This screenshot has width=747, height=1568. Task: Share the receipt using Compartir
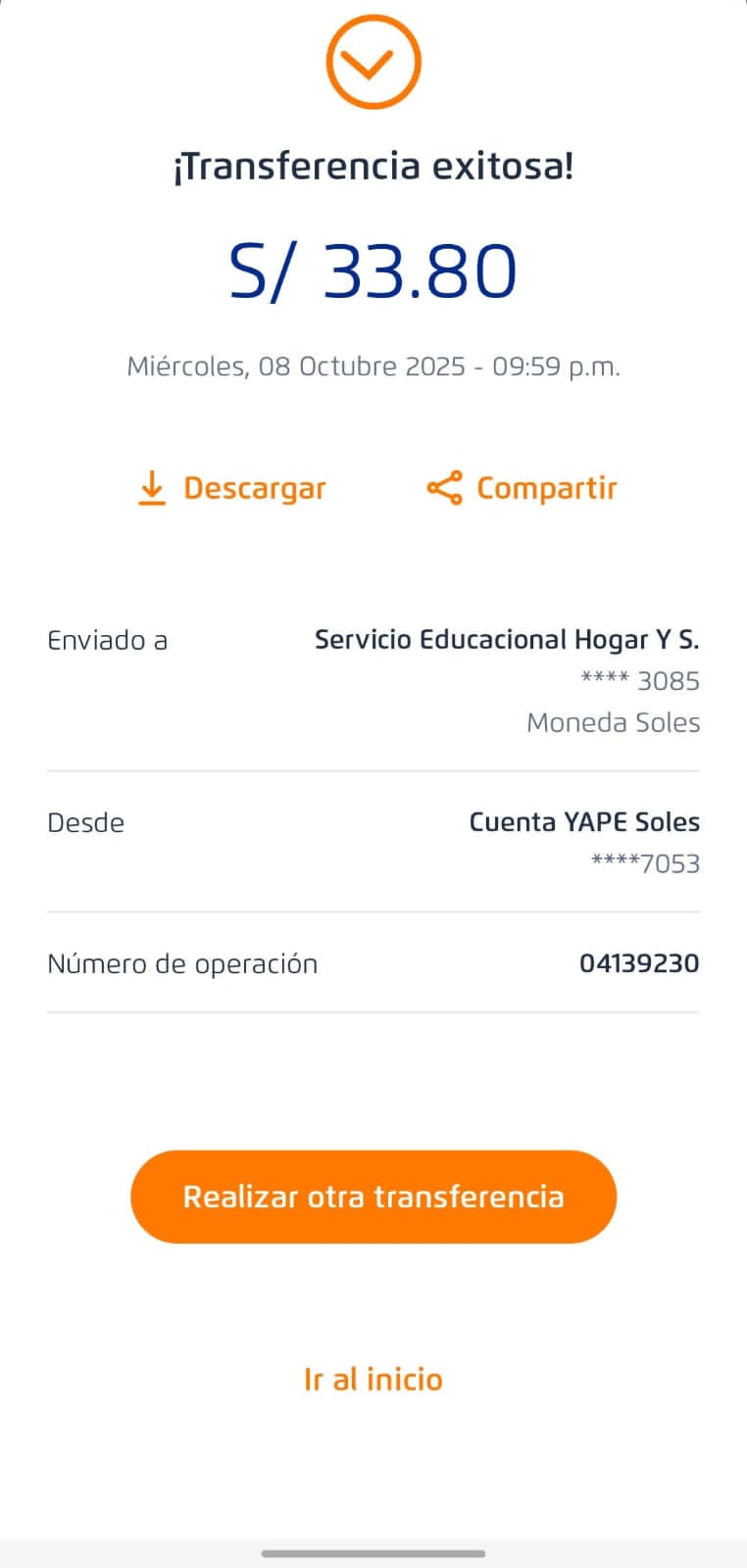point(523,488)
